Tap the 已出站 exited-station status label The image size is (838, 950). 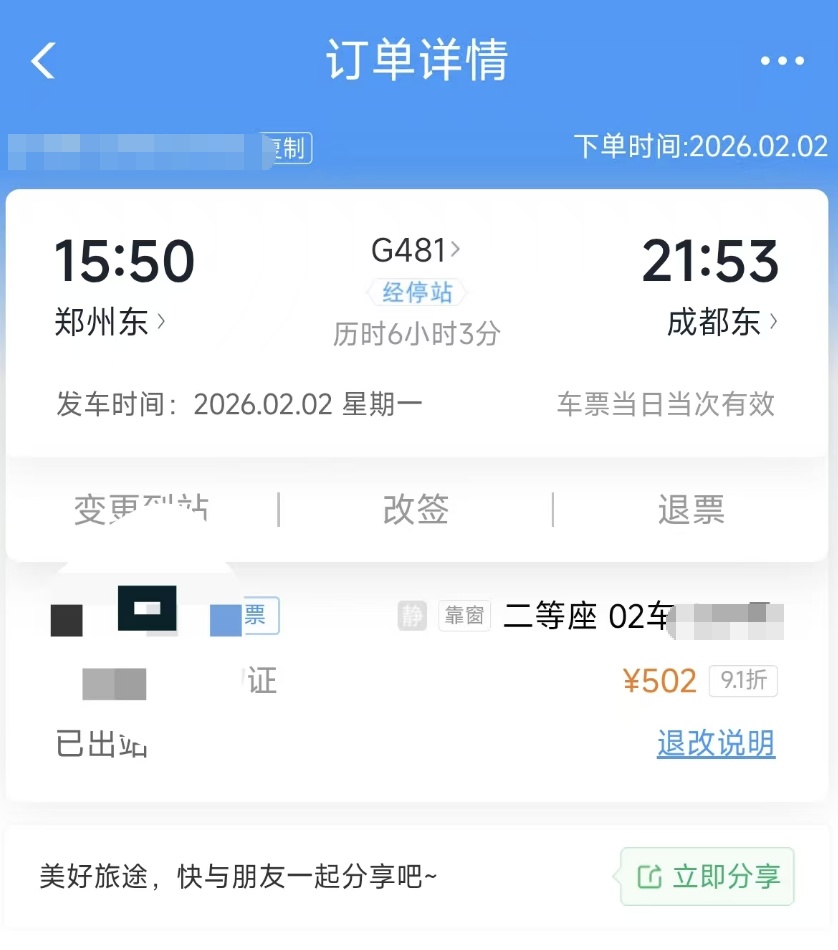click(x=99, y=745)
